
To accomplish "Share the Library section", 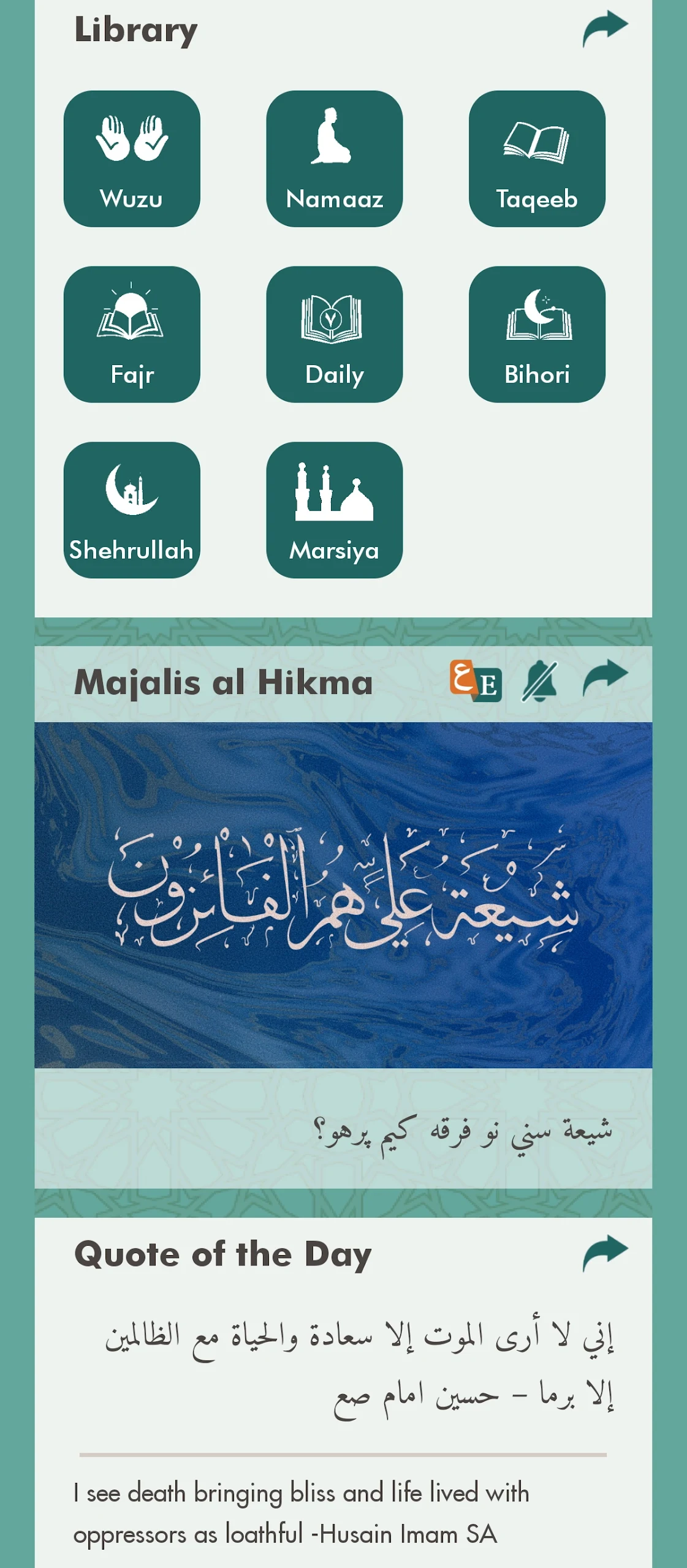I will 604,29.
